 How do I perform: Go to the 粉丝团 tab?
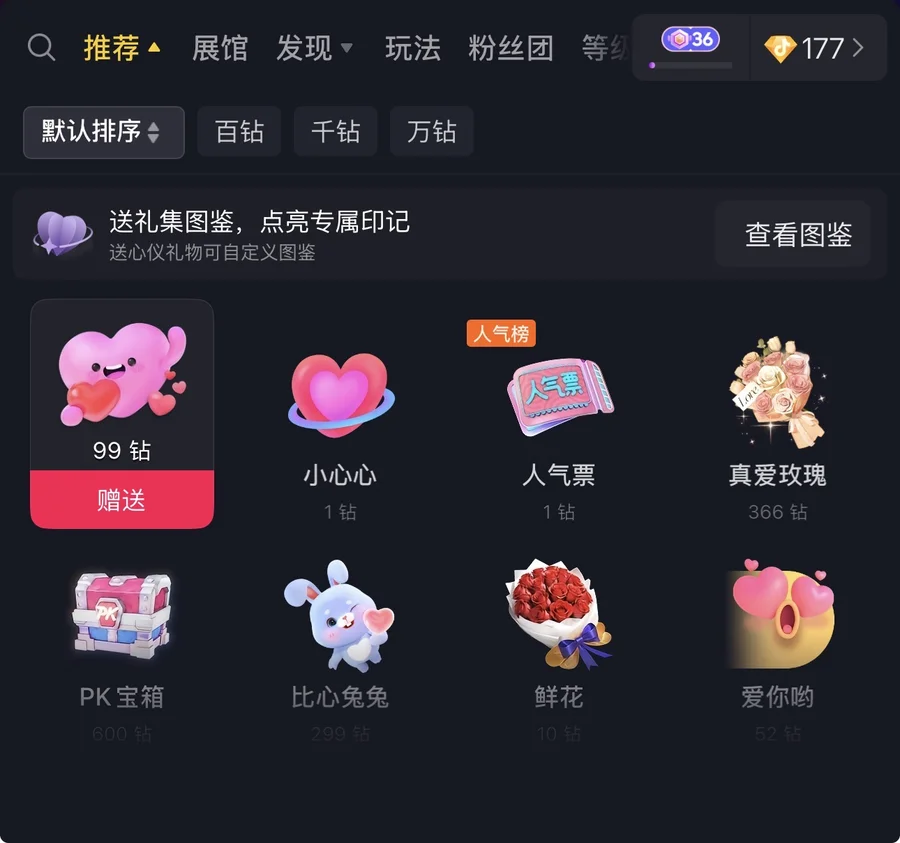click(511, 47)
